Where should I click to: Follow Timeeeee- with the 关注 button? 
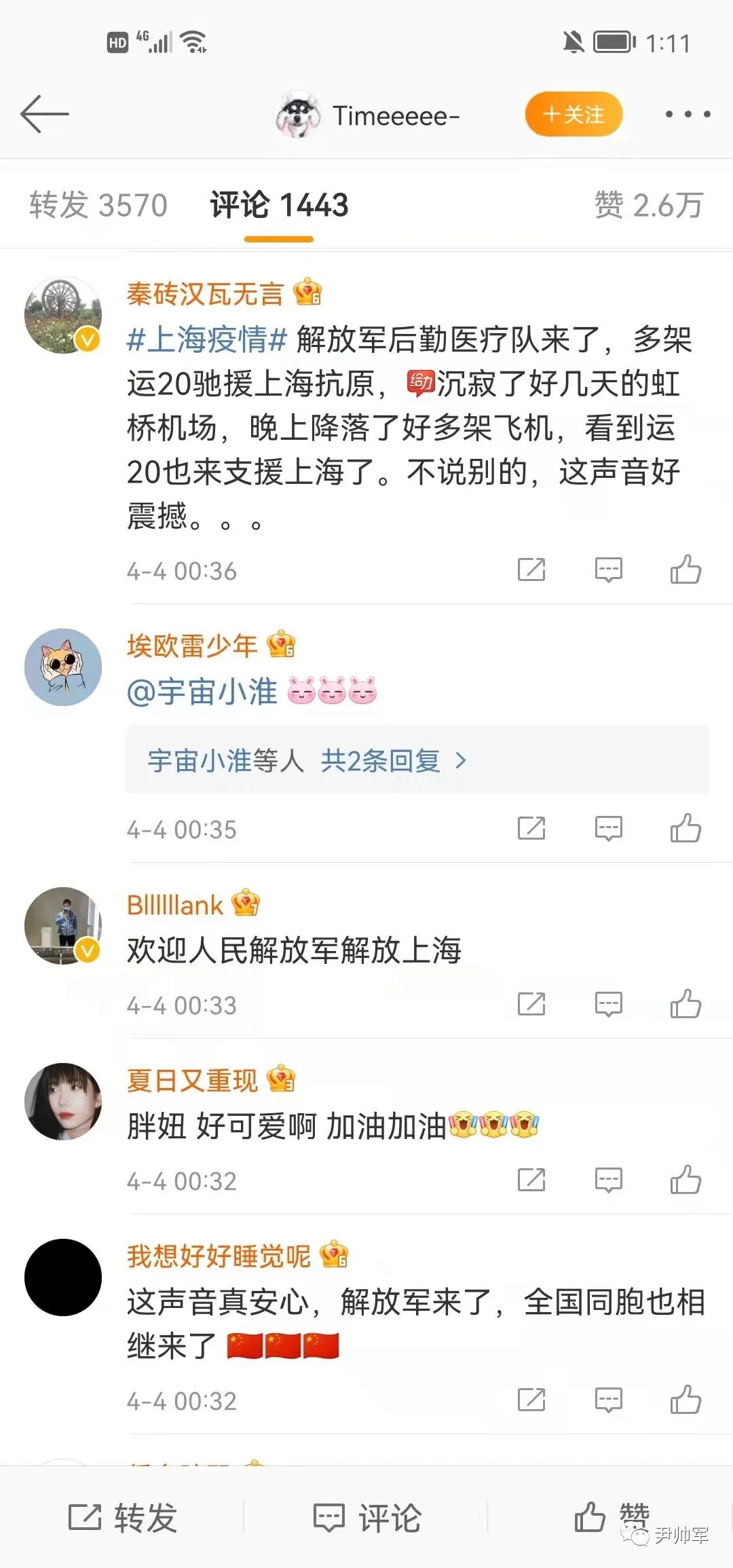[574, 115]
